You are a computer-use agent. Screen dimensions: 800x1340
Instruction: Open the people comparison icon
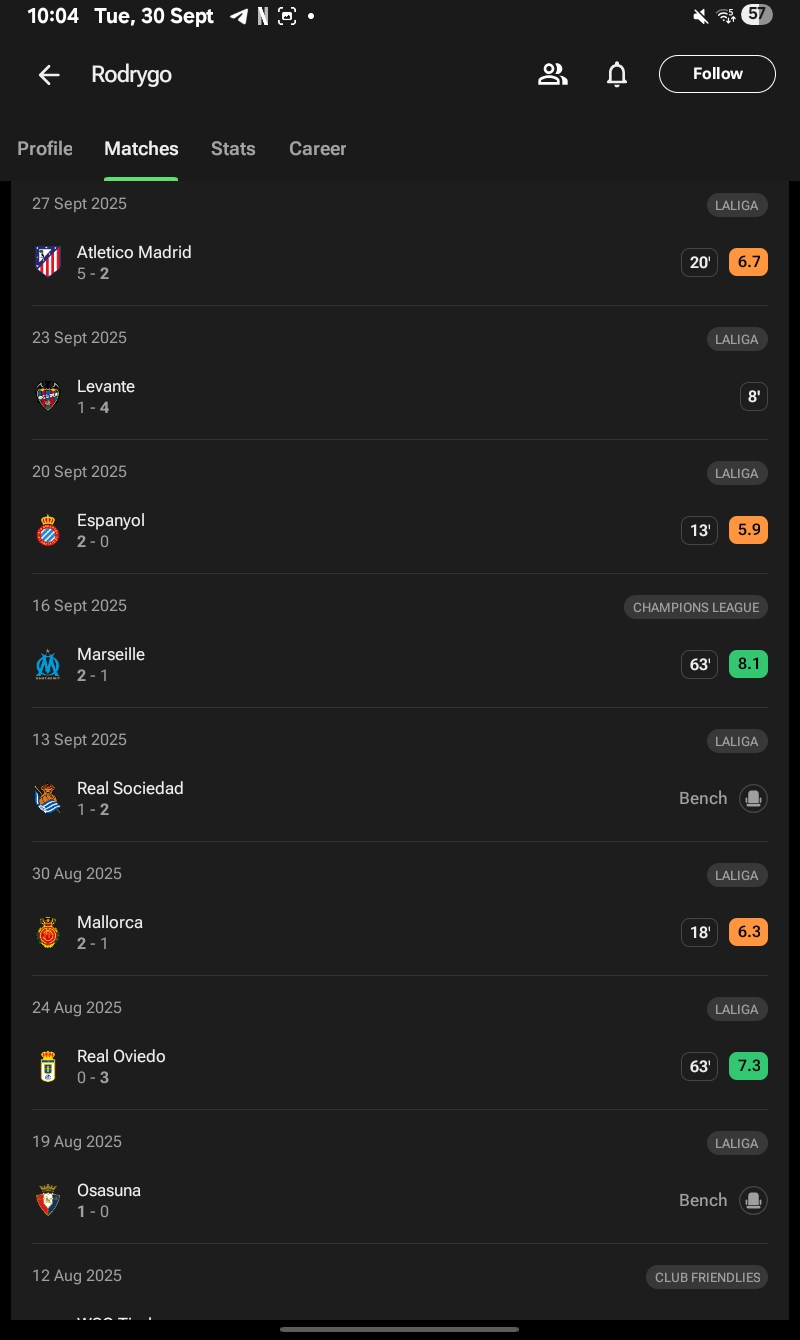point(552,74)
